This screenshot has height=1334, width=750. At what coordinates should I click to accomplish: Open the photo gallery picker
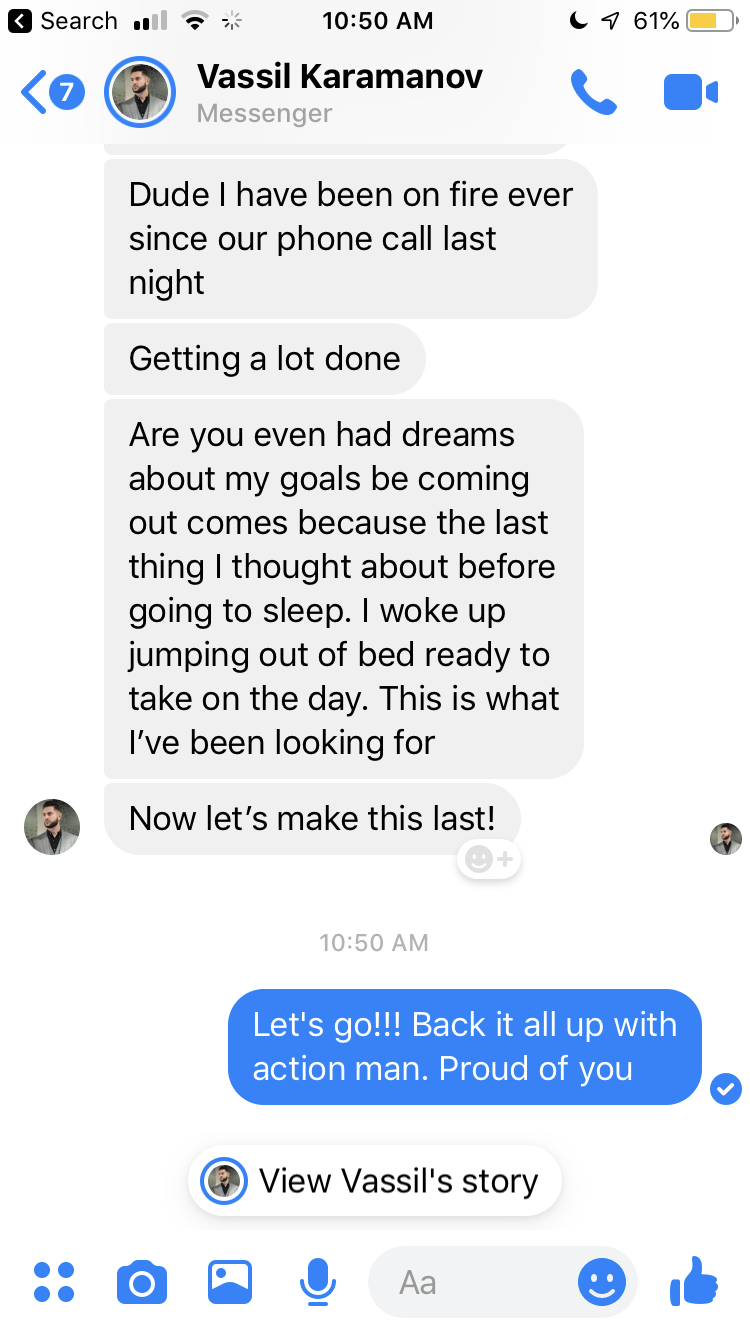230,1282
